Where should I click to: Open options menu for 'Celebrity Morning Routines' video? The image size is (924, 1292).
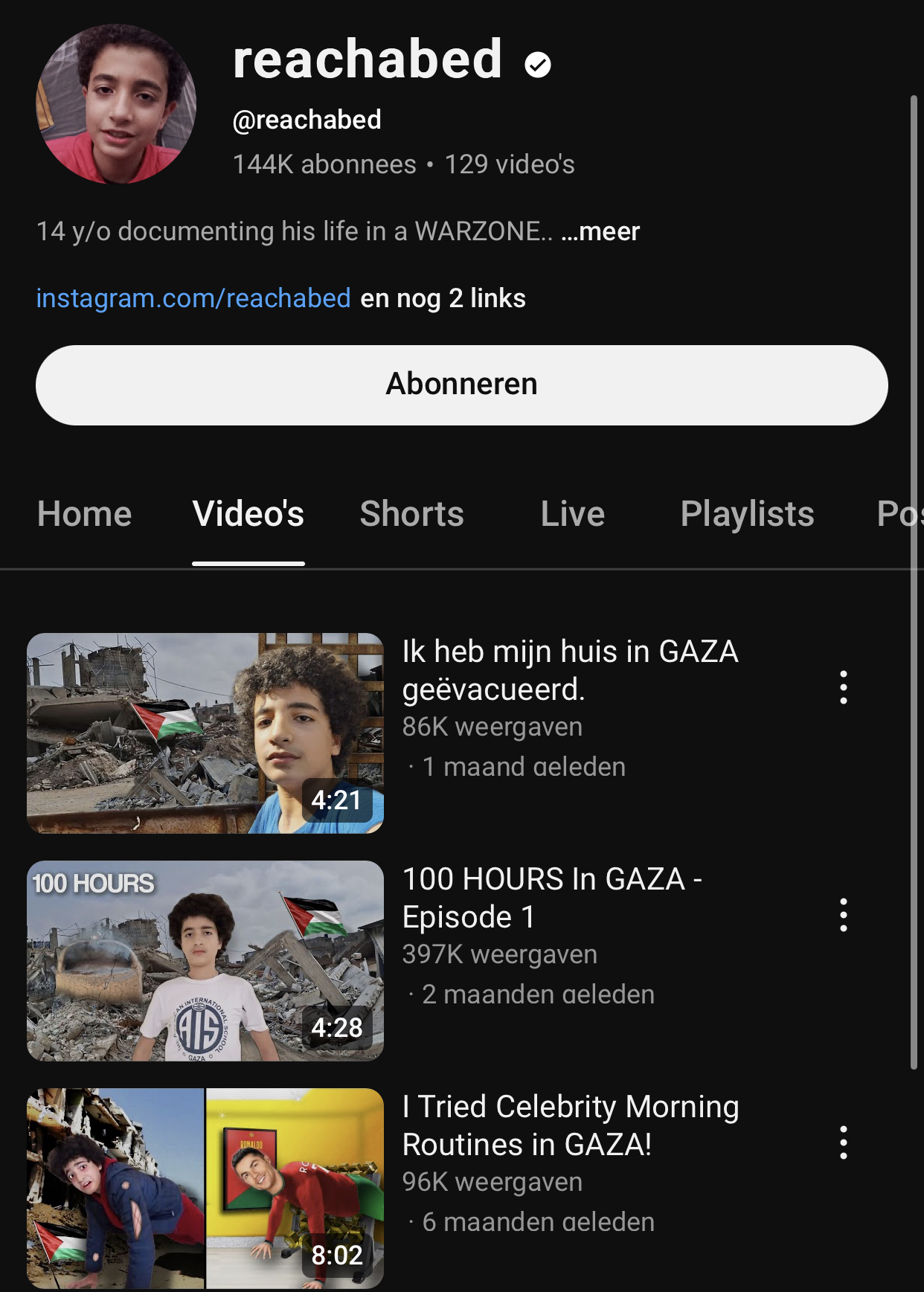(x=843, y=1142)
